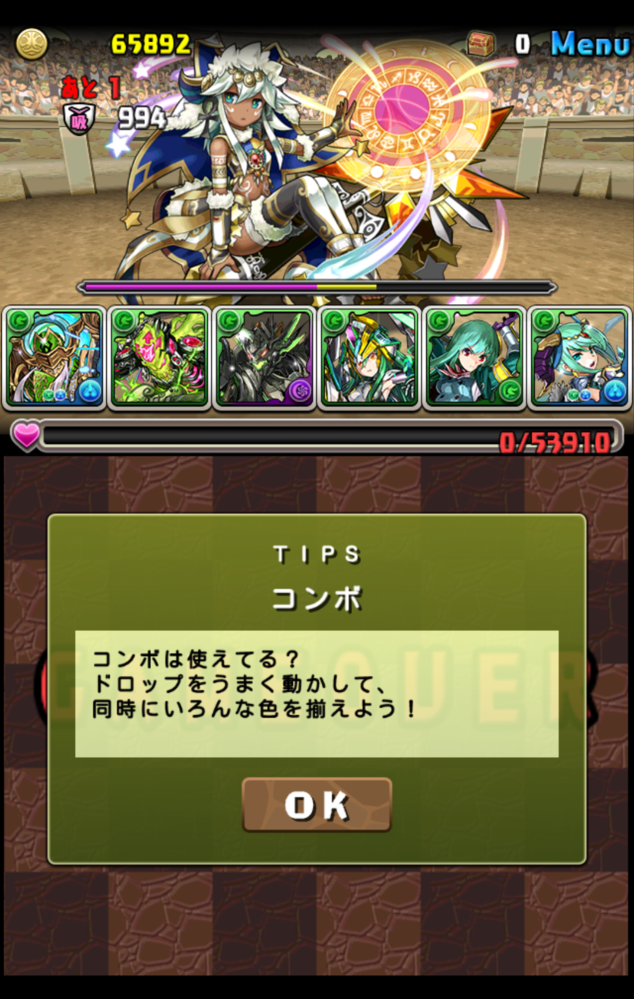Select the second team monster with pink eyes
634x999 pixels.
158,358
